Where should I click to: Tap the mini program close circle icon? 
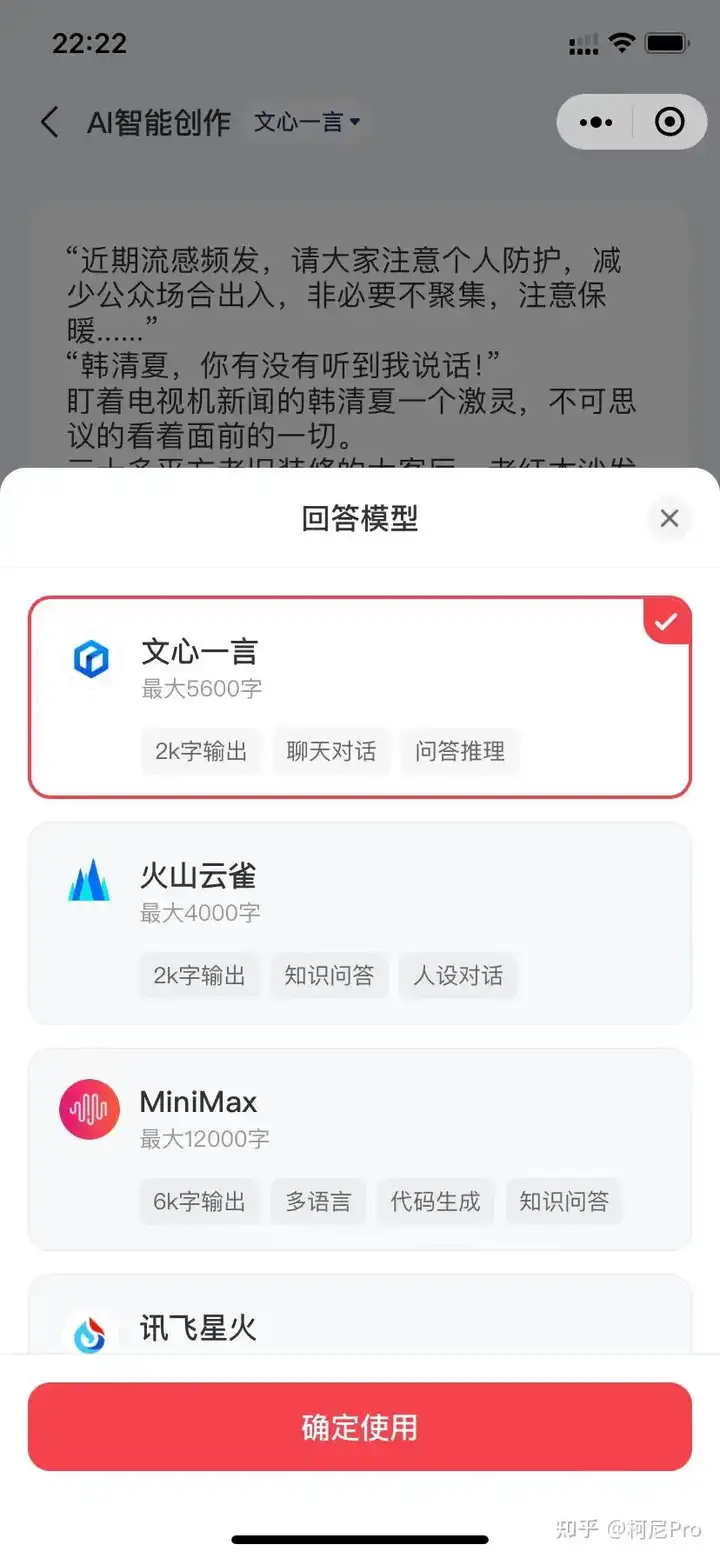pos(669,122)
